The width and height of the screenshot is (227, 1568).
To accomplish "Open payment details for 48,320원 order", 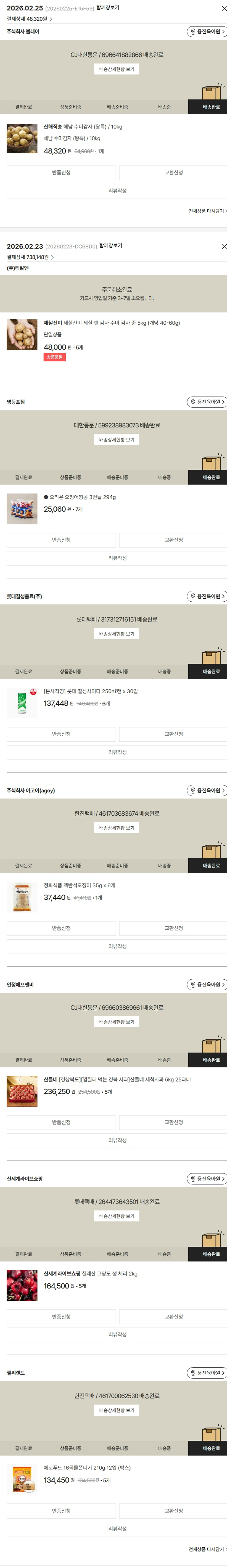I will click(29, 19).
